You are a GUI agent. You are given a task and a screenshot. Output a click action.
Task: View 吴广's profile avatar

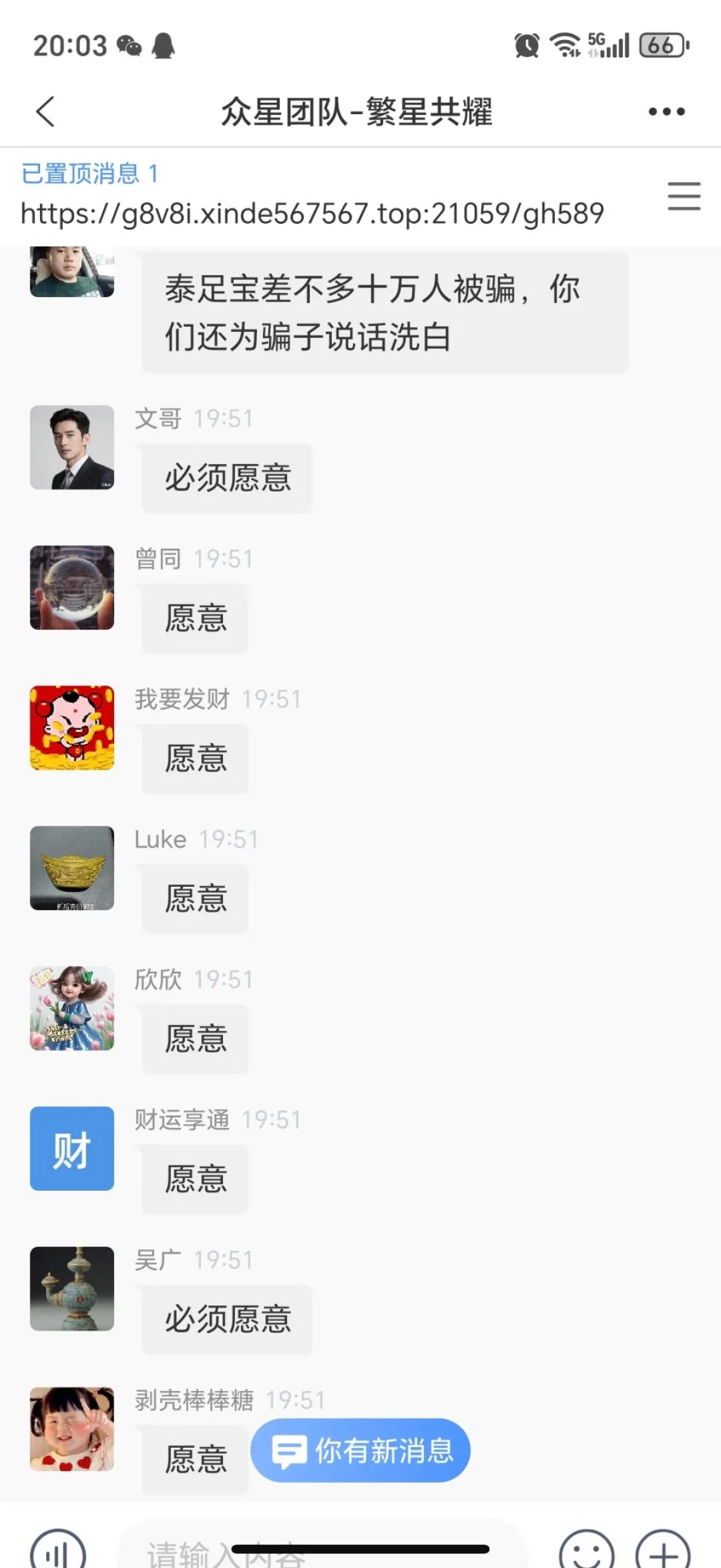click(x=72, y=1289)
